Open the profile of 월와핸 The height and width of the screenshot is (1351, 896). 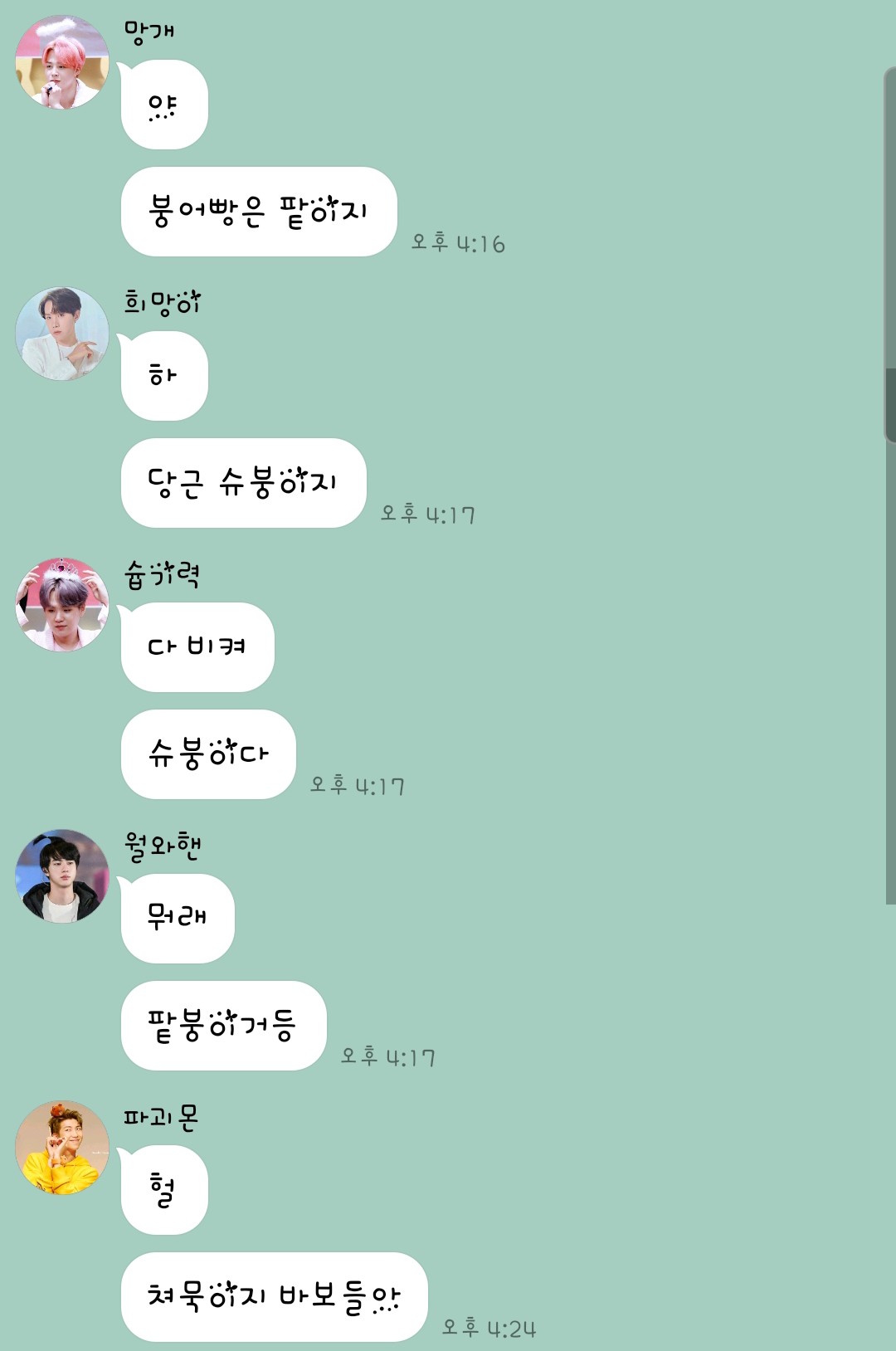tap(62, 876)
